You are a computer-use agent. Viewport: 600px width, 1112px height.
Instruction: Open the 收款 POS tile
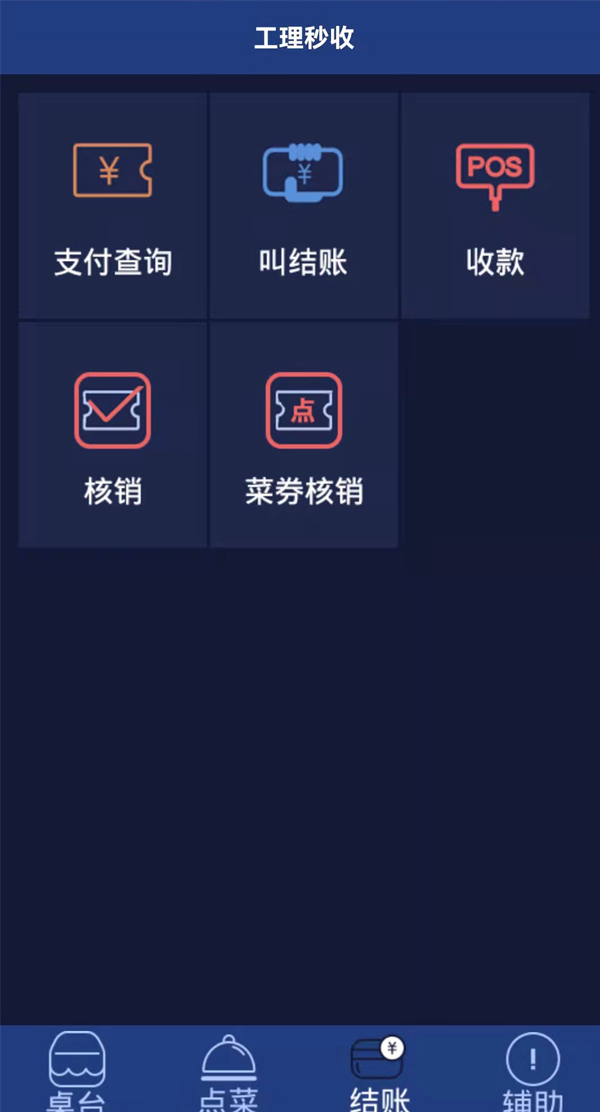click(495, 206)
